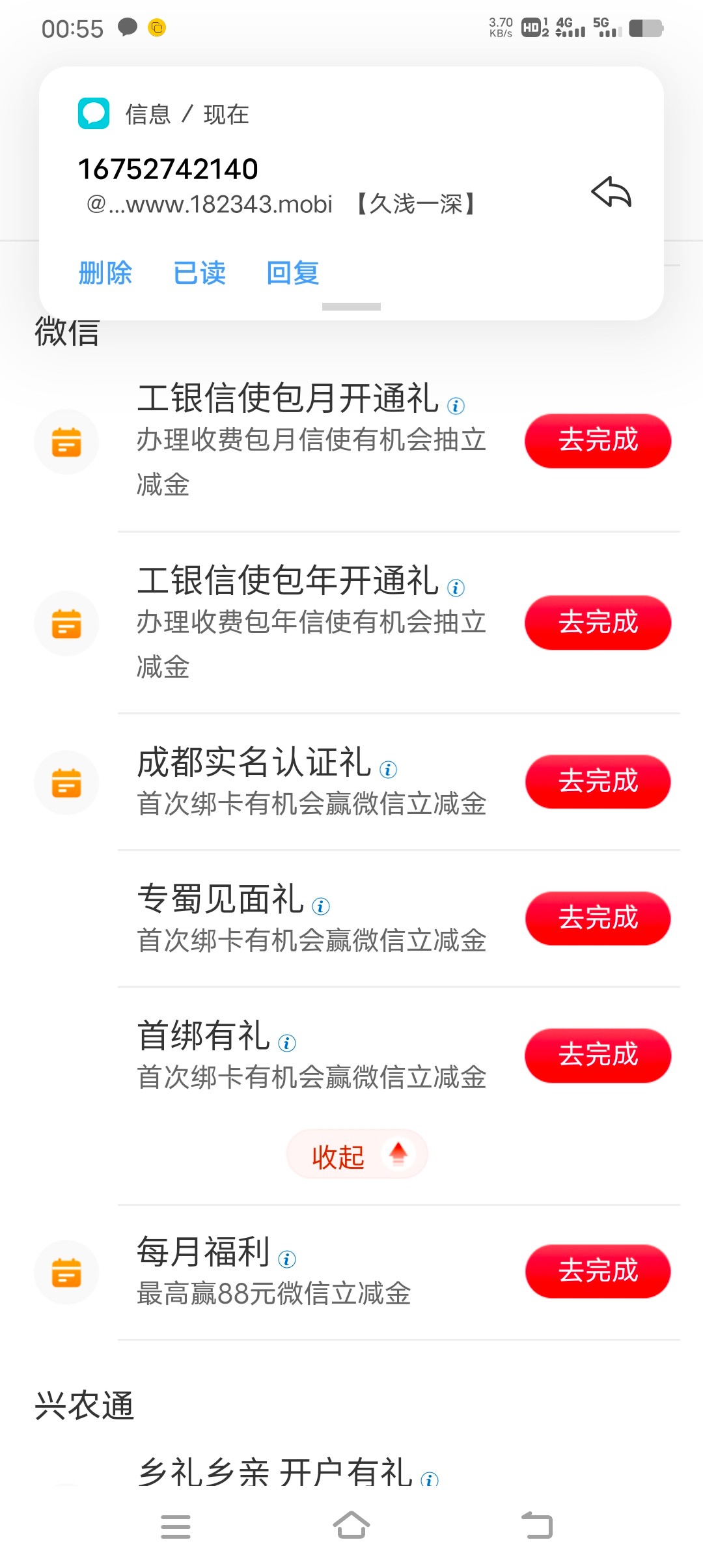Image resolution: width=703 pixels, height=1568 pixels.
Task: Show info about 首绑有礼
Action: point(287,1043)
